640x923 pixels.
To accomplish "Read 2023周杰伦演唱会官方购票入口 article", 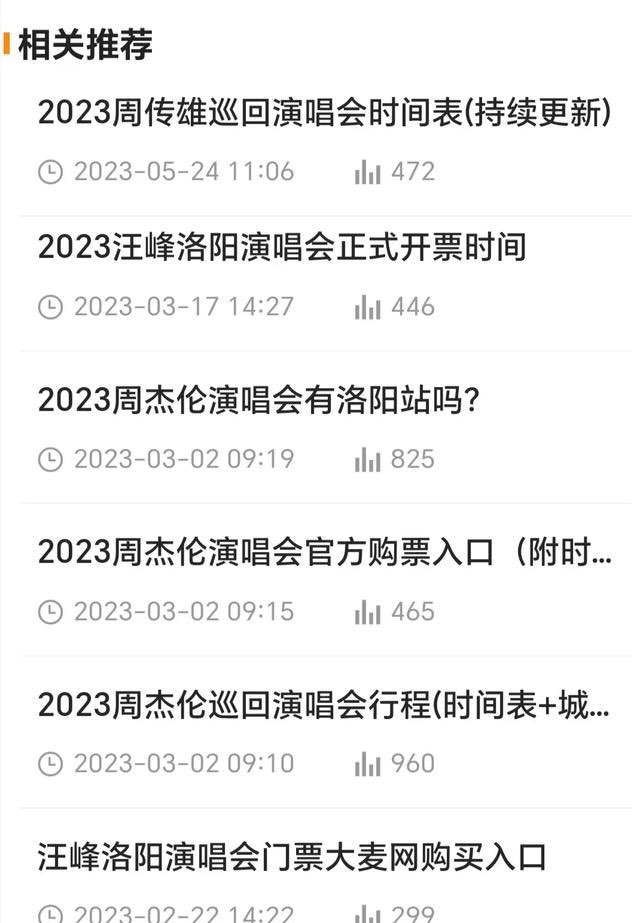I will pyautogui.click(x=323, y=552).
